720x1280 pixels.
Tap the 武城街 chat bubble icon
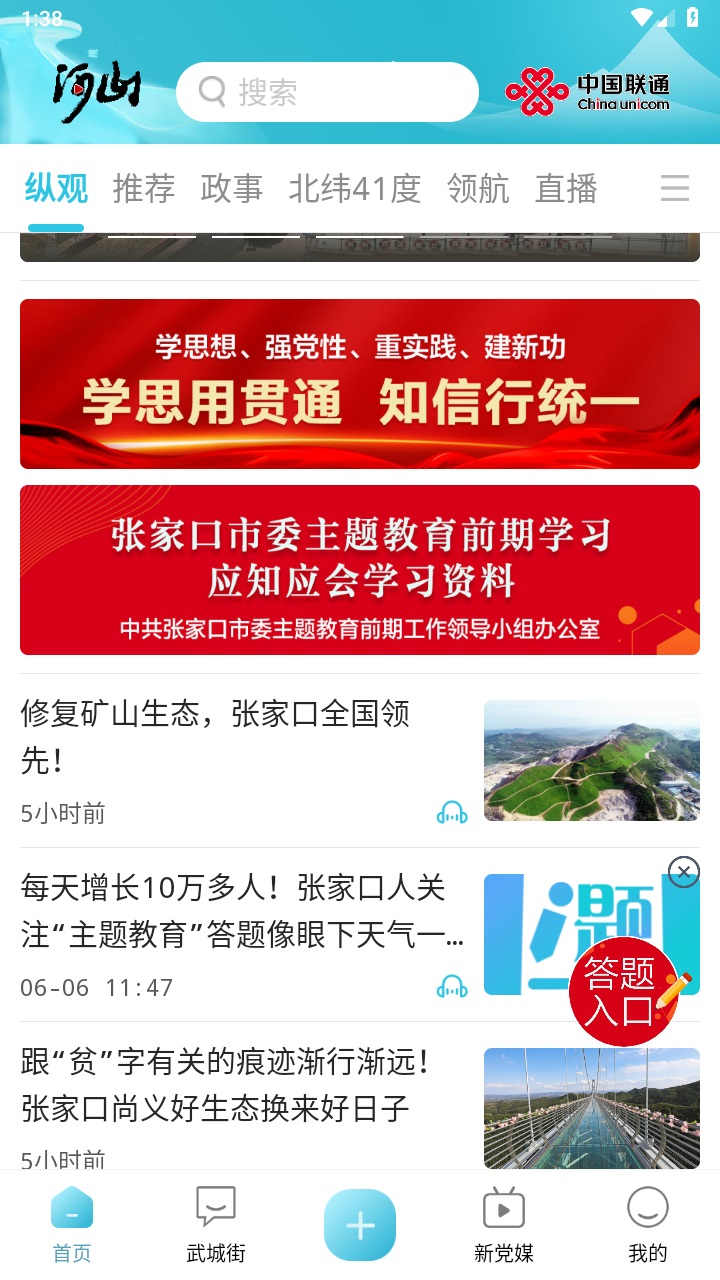pyautogui.click(x=215, y=1207)
